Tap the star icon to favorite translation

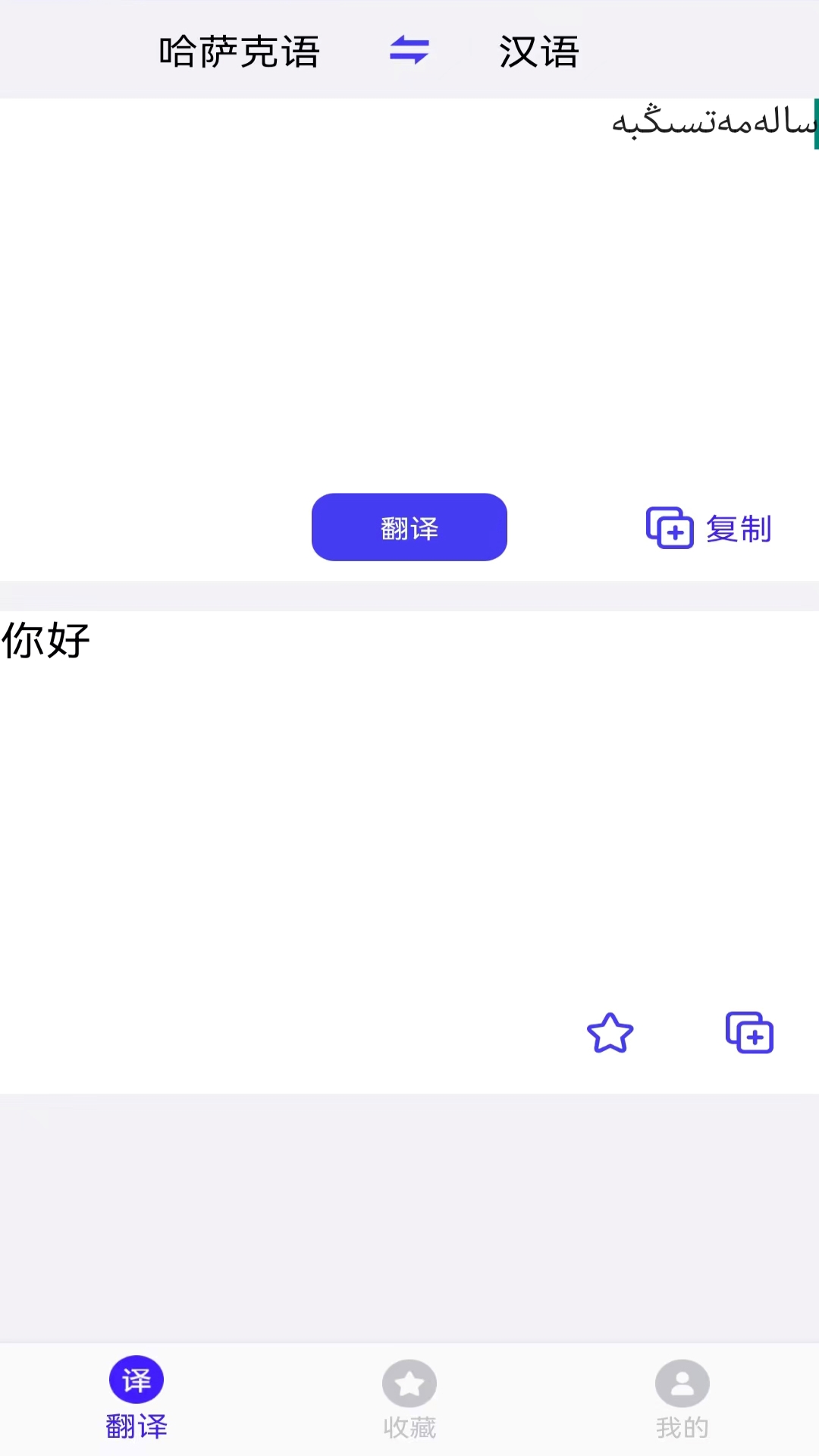[610, 1033]
